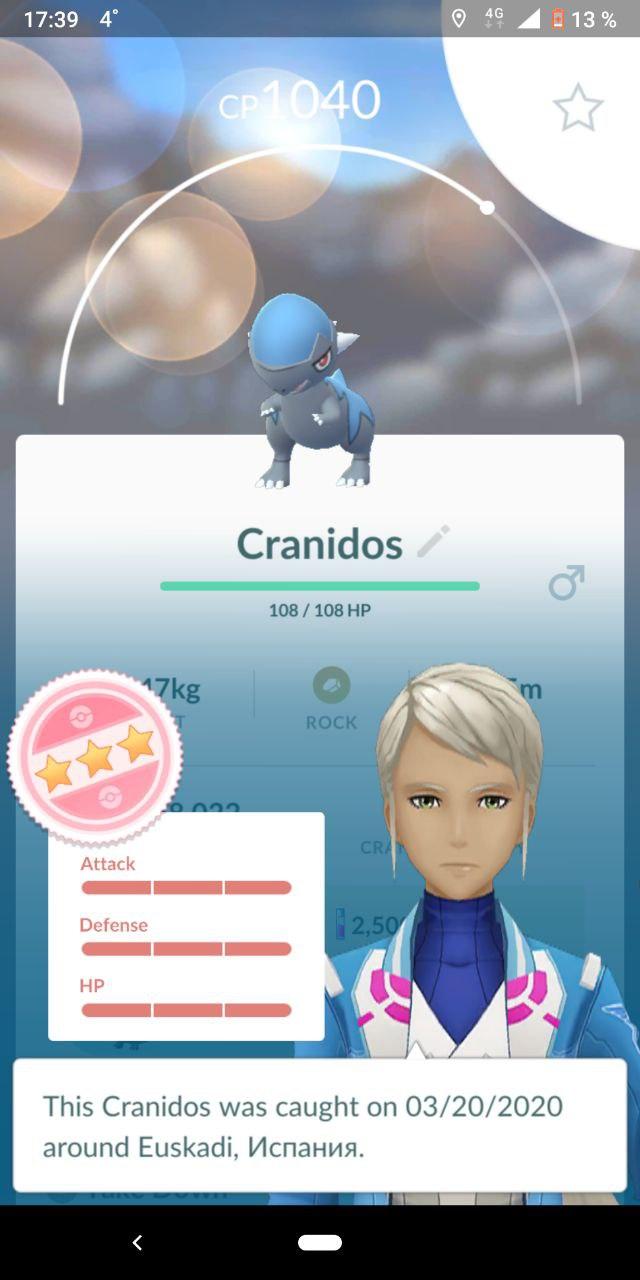Mark Cranidos as favorite with the star
This screenshot has height=1280, width=640.
pos(579,108)
